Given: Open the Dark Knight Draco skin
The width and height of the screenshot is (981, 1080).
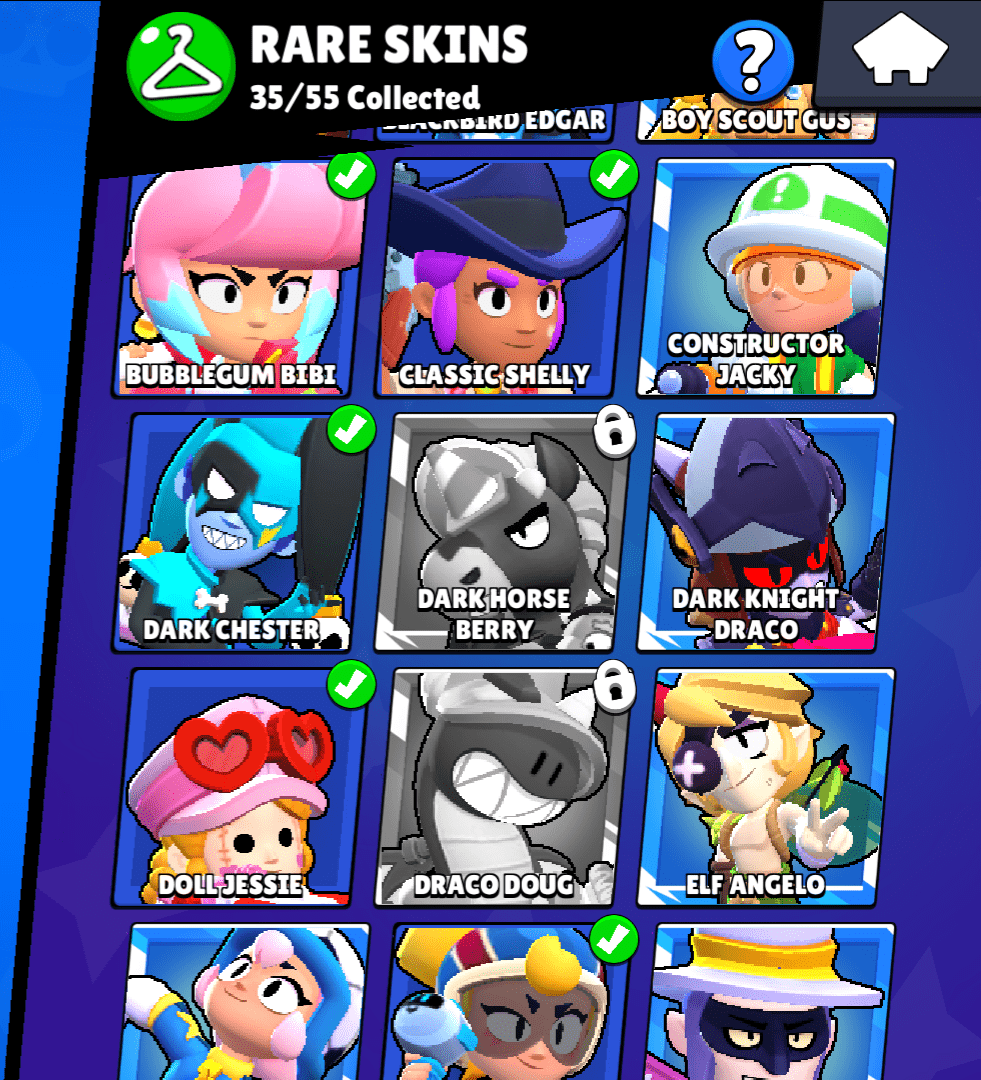Looking at the screenshot, I should pyautogui.click(x=768, y=532).
